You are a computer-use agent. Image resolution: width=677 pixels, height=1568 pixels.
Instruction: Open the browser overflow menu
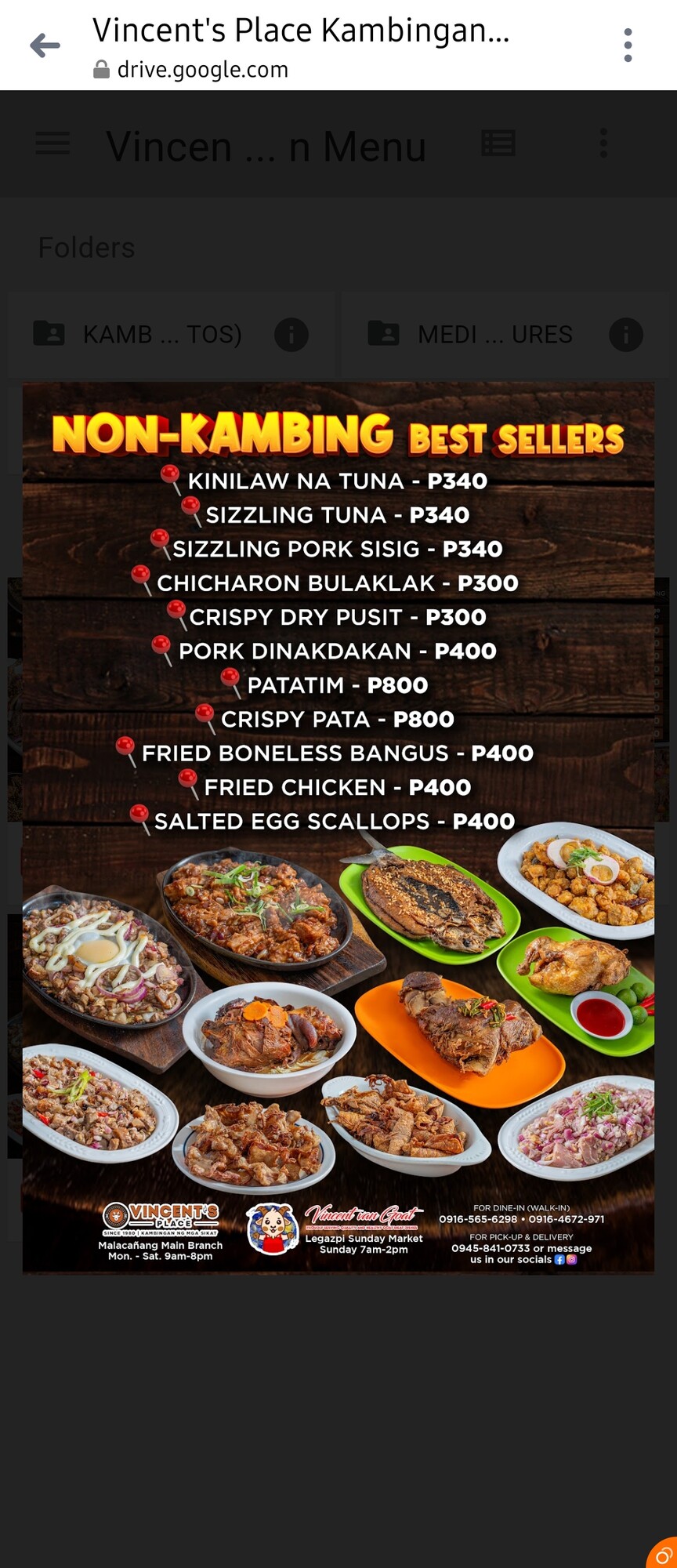(628, 45)
